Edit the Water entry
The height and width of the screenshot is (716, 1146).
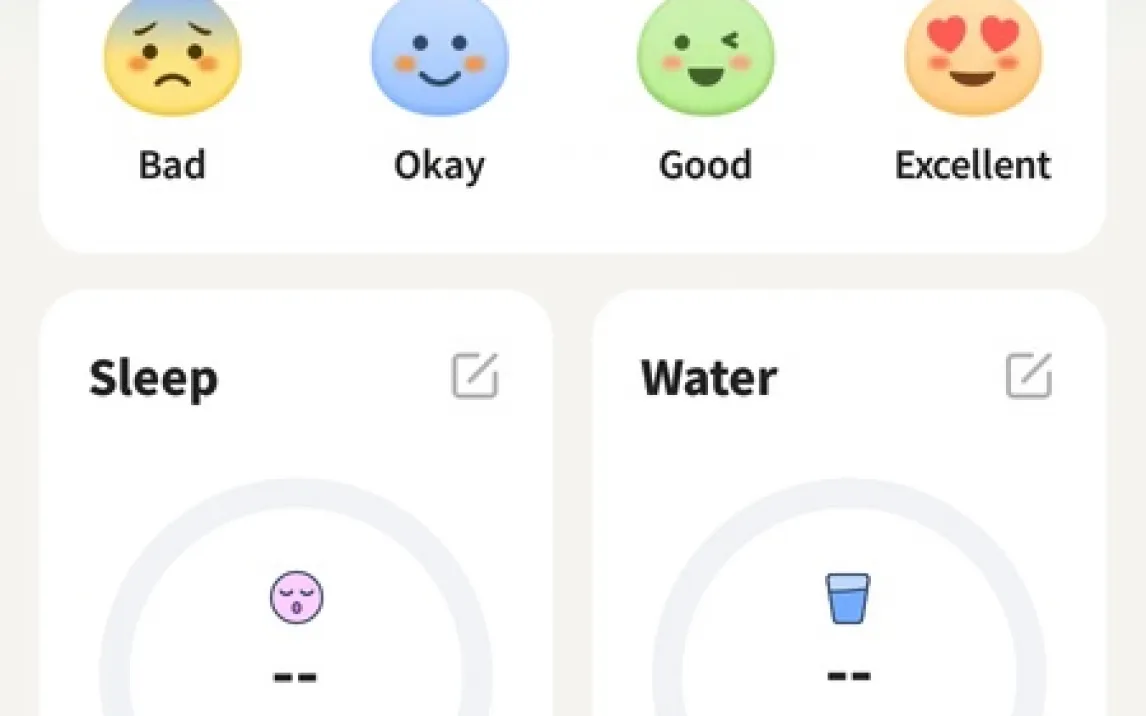pos(1028,376)
